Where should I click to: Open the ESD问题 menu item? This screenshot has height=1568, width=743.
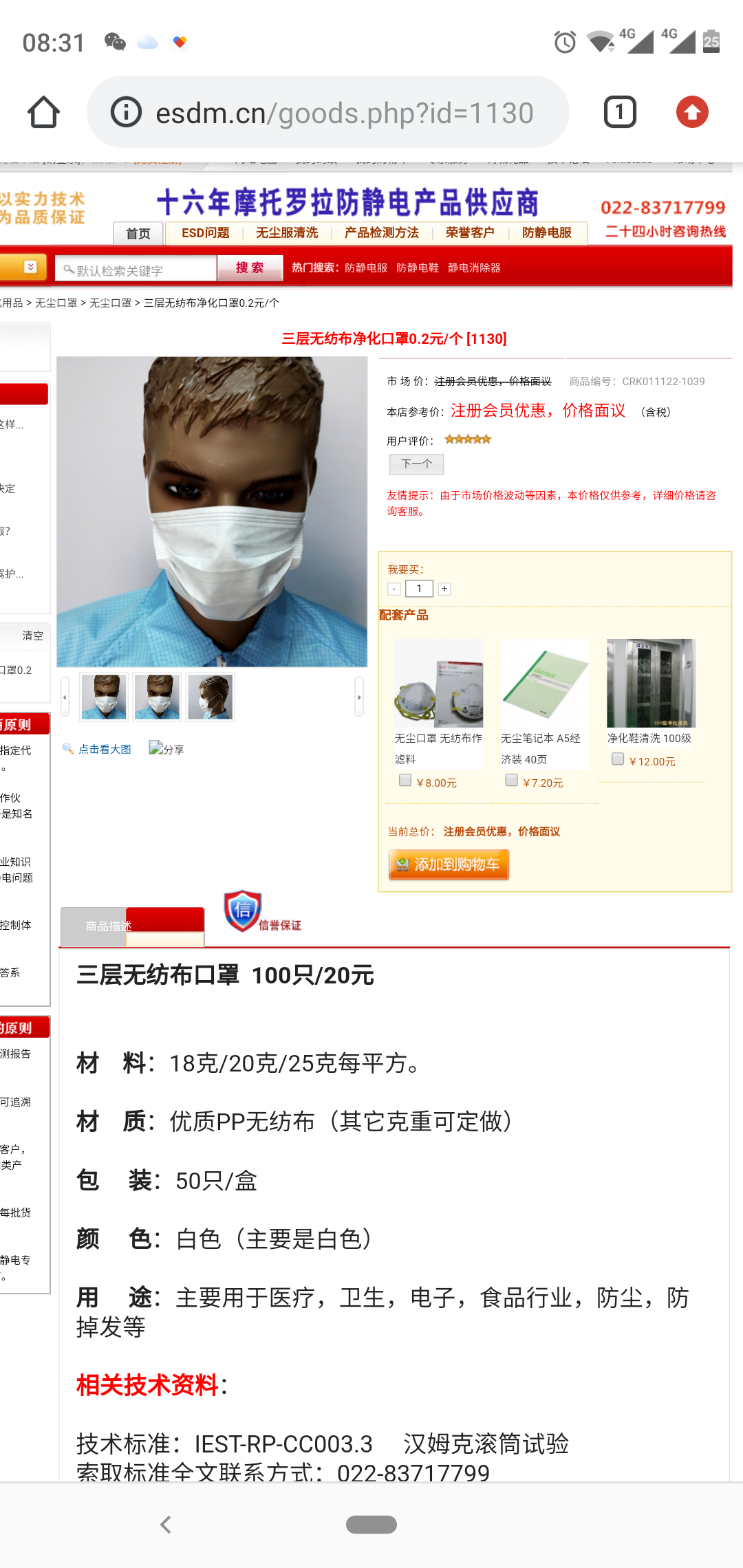pos(205,233)
